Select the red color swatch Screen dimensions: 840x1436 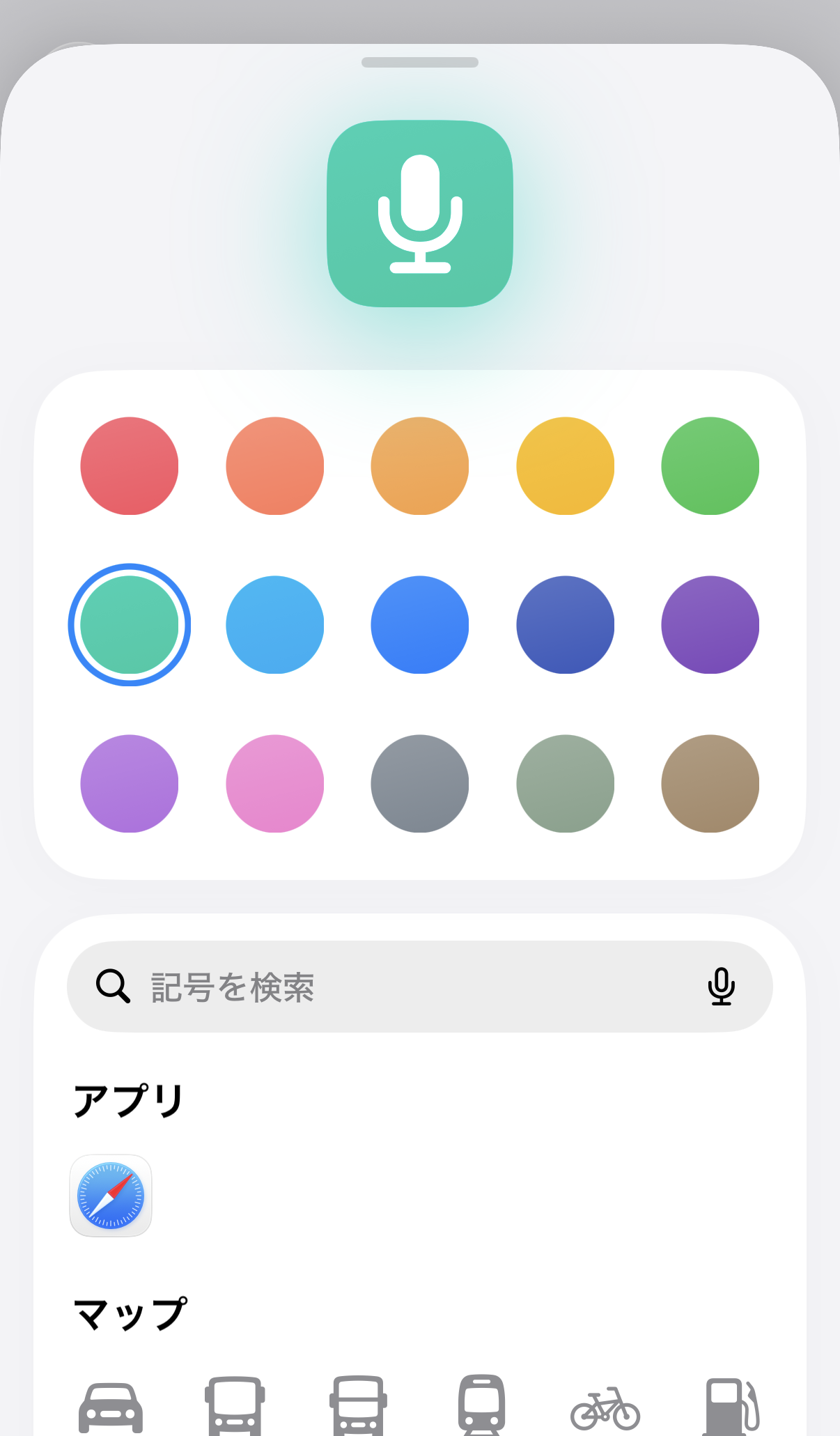click(130, 466)
